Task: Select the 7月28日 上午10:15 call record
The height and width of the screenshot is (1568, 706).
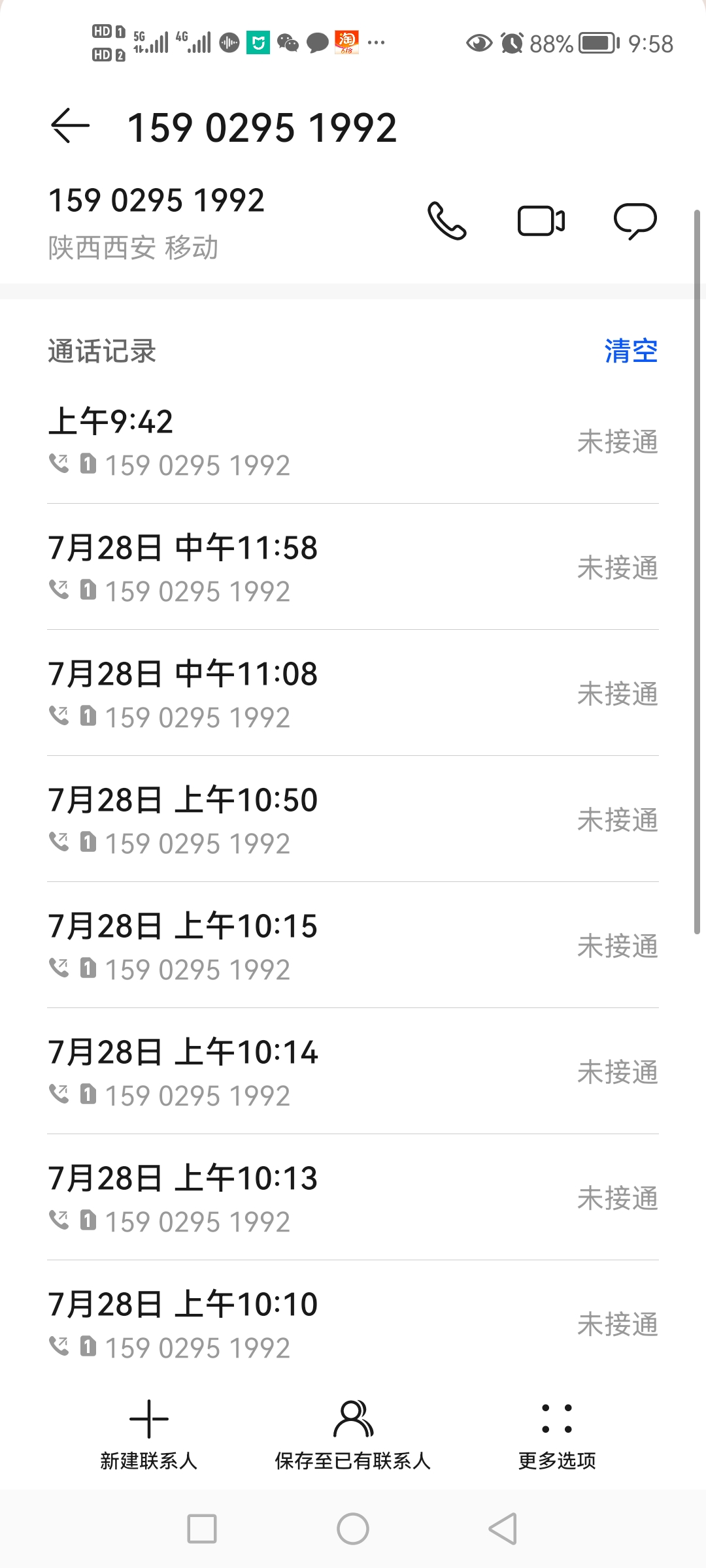Action: tap(353, 945)
